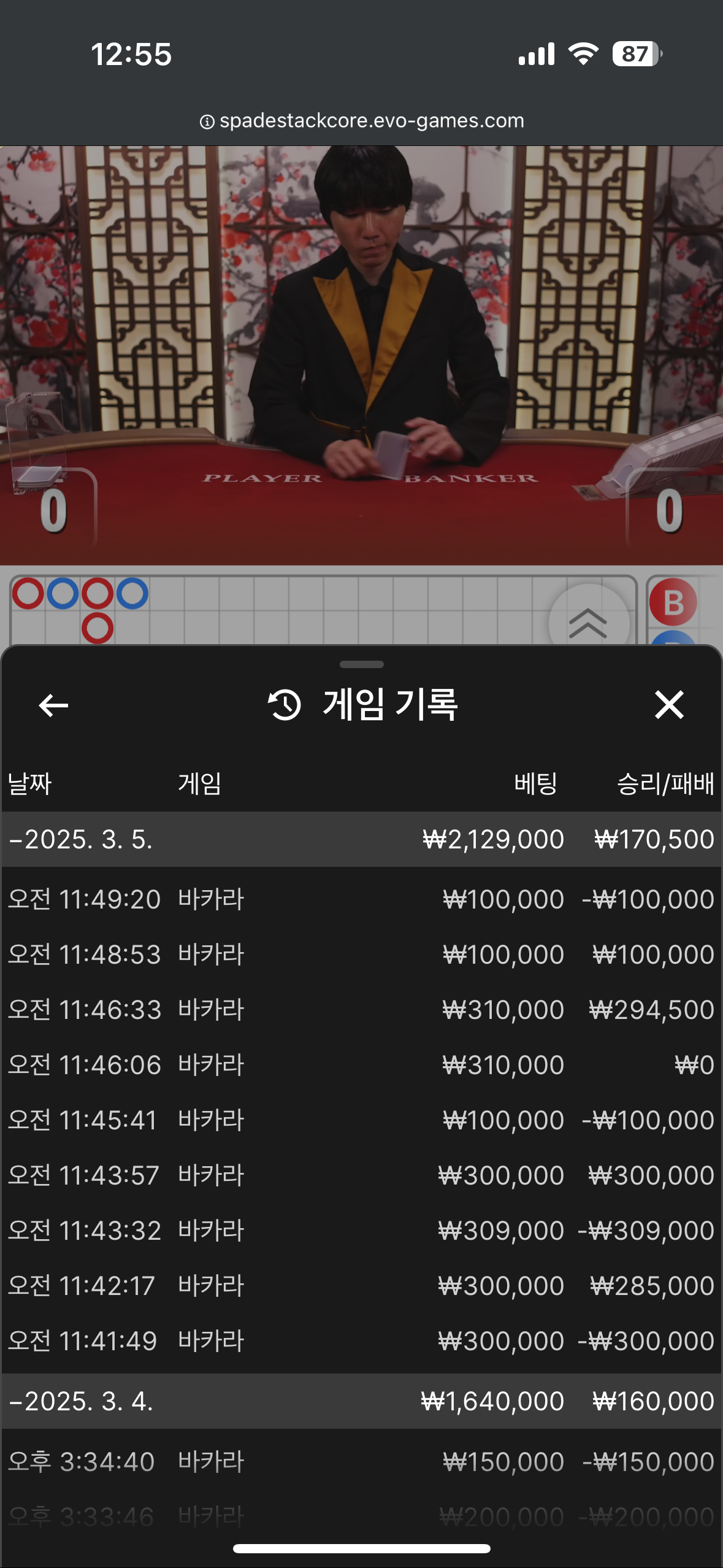Open the 오전 11:41:49 바카라 record
The width and height of the screenshot is (723, 1568).
(361, 1341)
